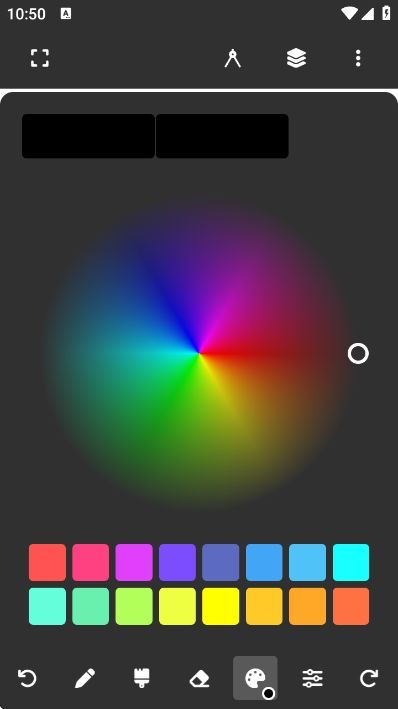The width and height of the screenshot is (398, 709).
Task: Select the paint brush tool
Action: [142, 678]
